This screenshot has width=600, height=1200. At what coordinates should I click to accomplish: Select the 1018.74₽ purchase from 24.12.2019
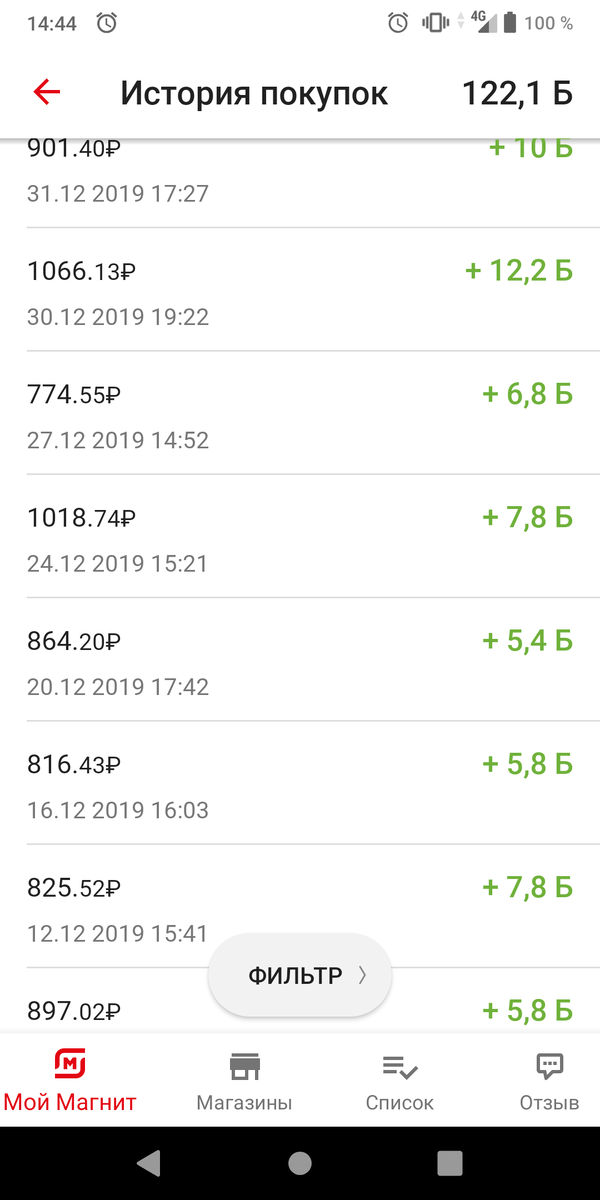pyautogui.click(x=300, y=537)
